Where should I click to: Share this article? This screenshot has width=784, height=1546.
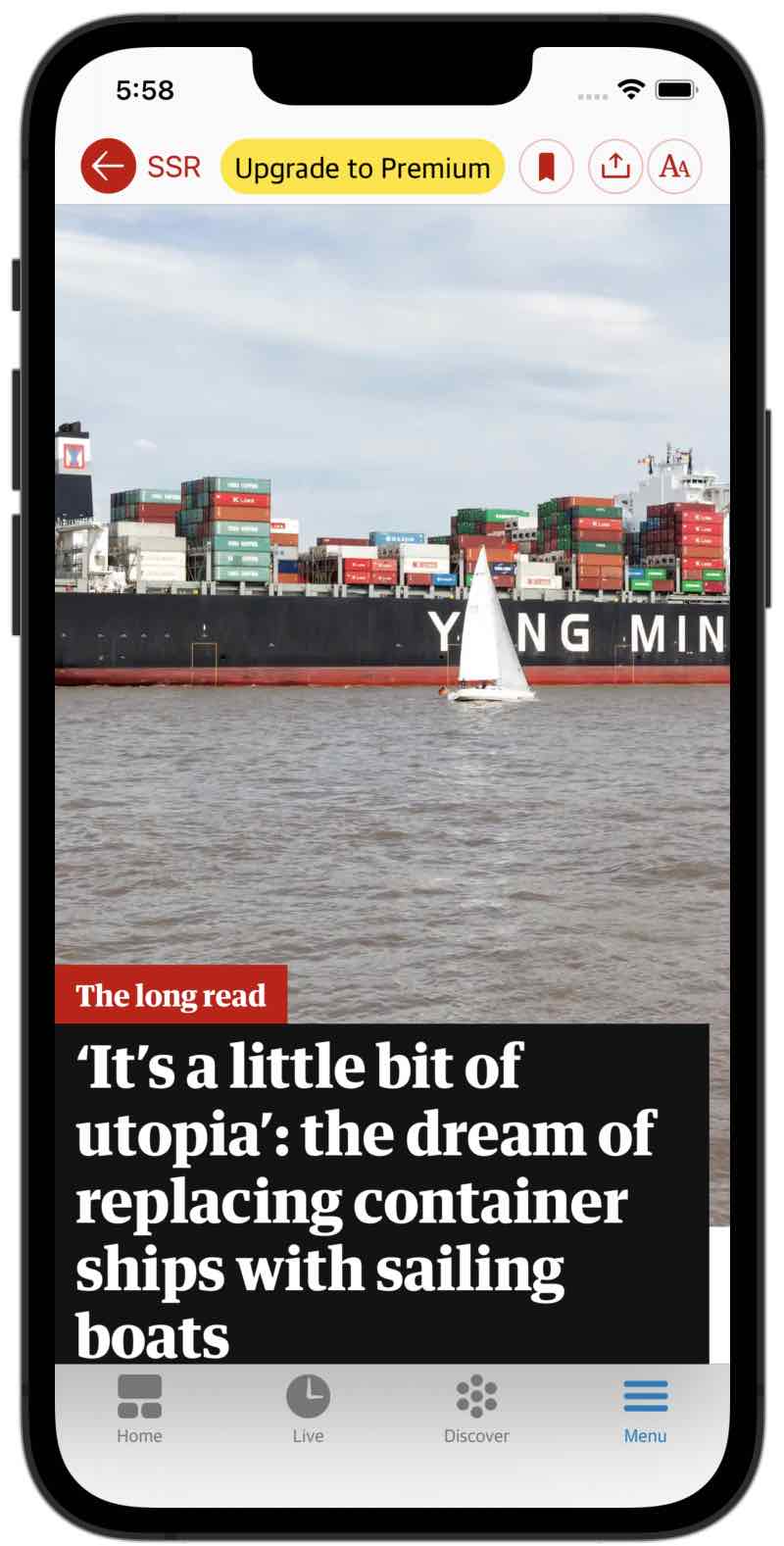614,167
